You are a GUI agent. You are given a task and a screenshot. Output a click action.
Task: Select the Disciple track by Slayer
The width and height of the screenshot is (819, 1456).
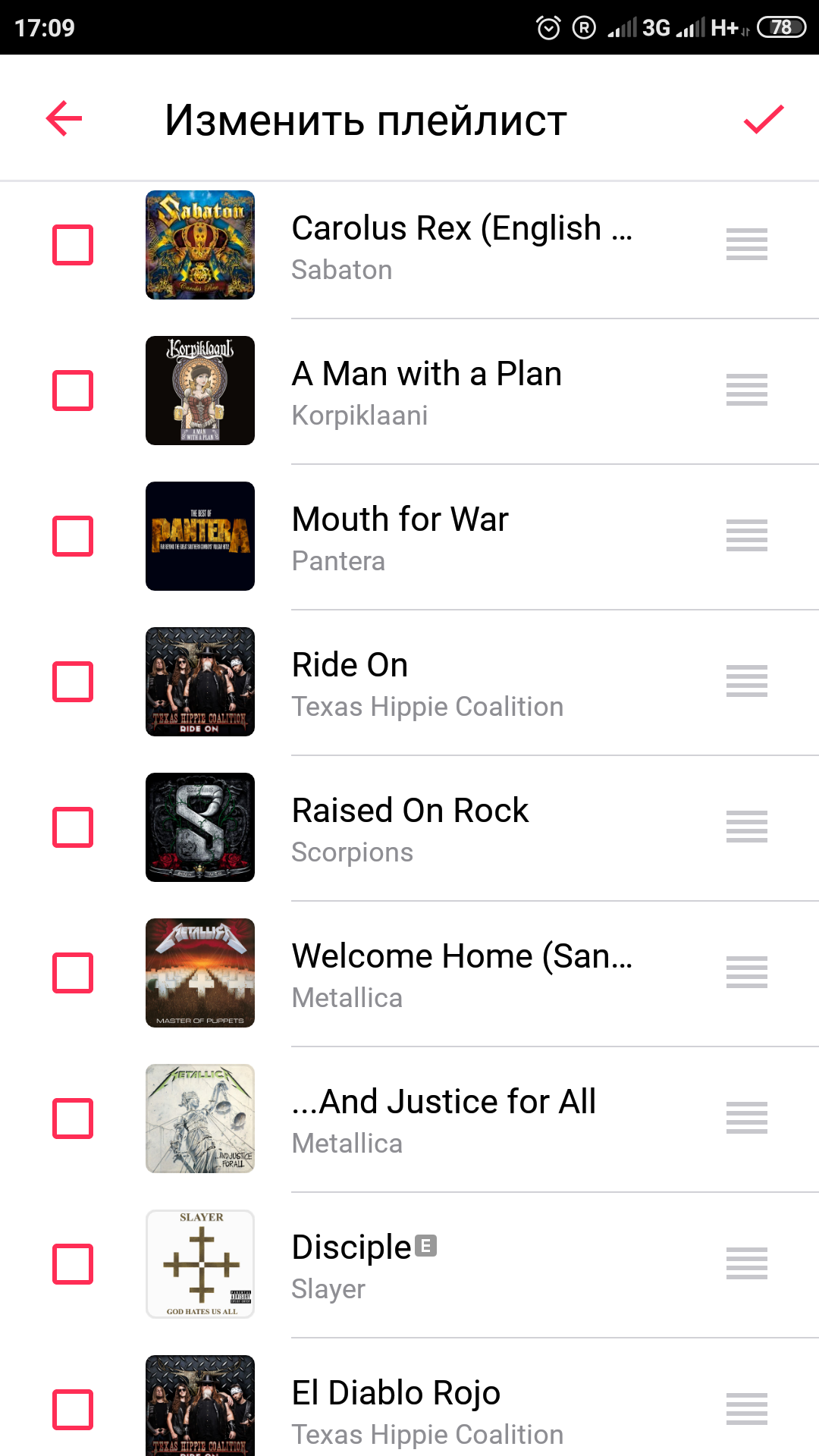pos(73,1264)
